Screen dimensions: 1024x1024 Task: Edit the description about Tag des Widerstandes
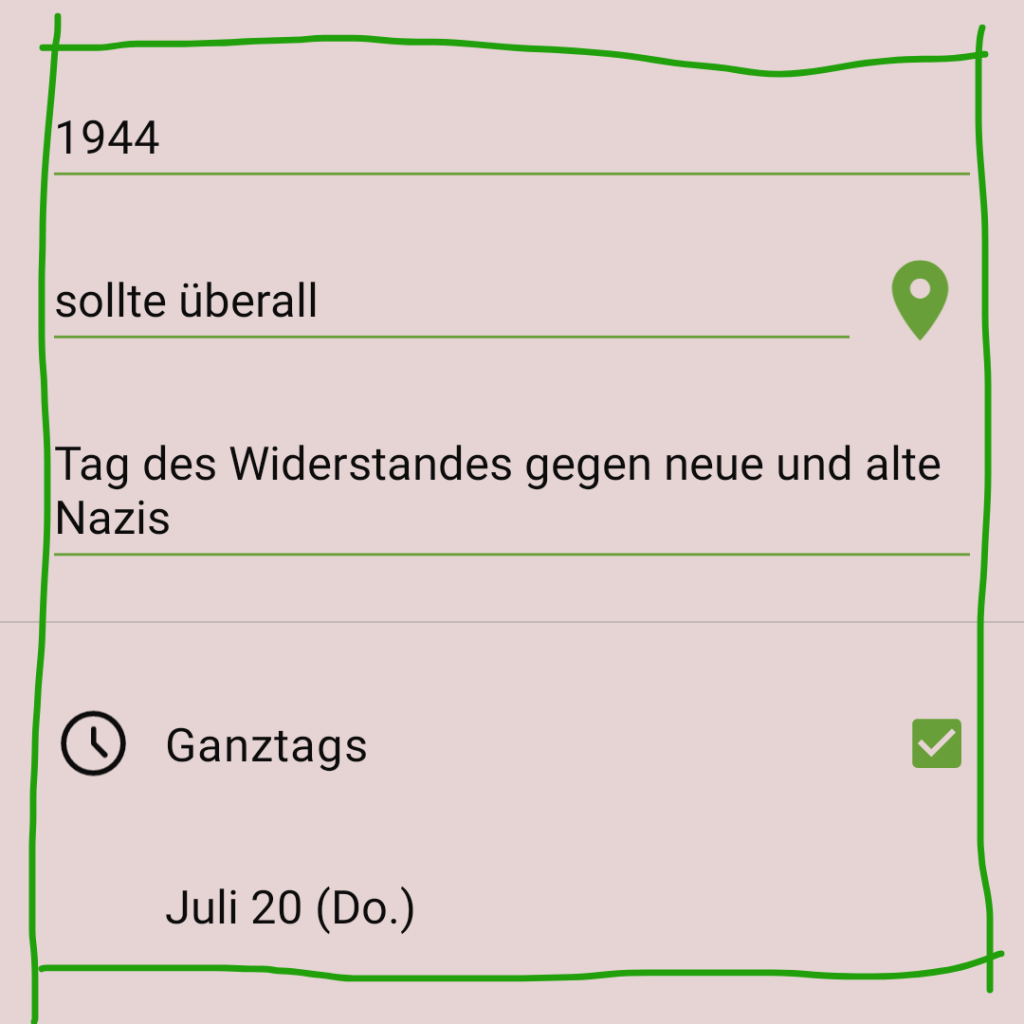[510, 491]
